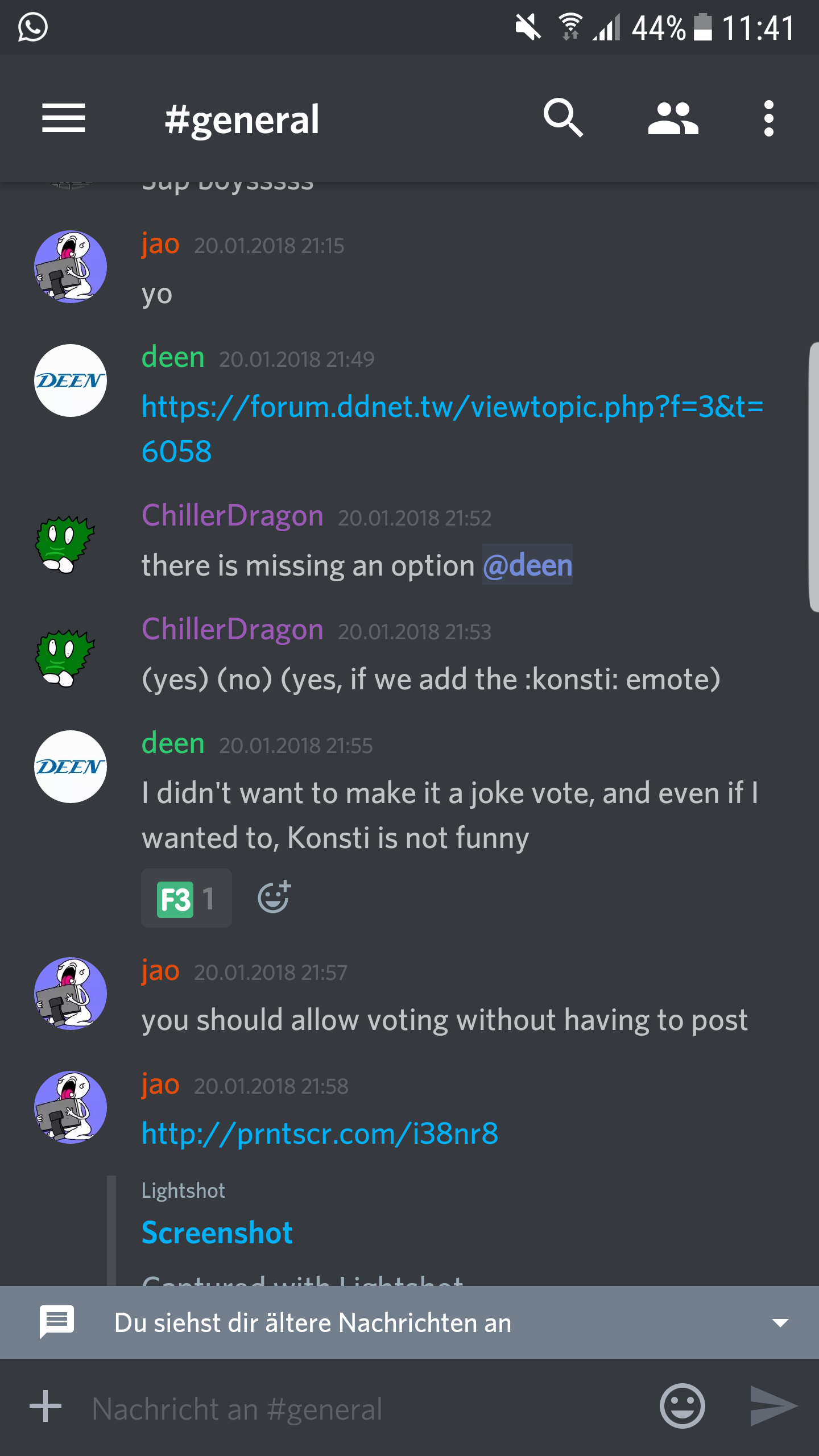
Task: Focus the Nachricht an #general field
Action: 364,1408
